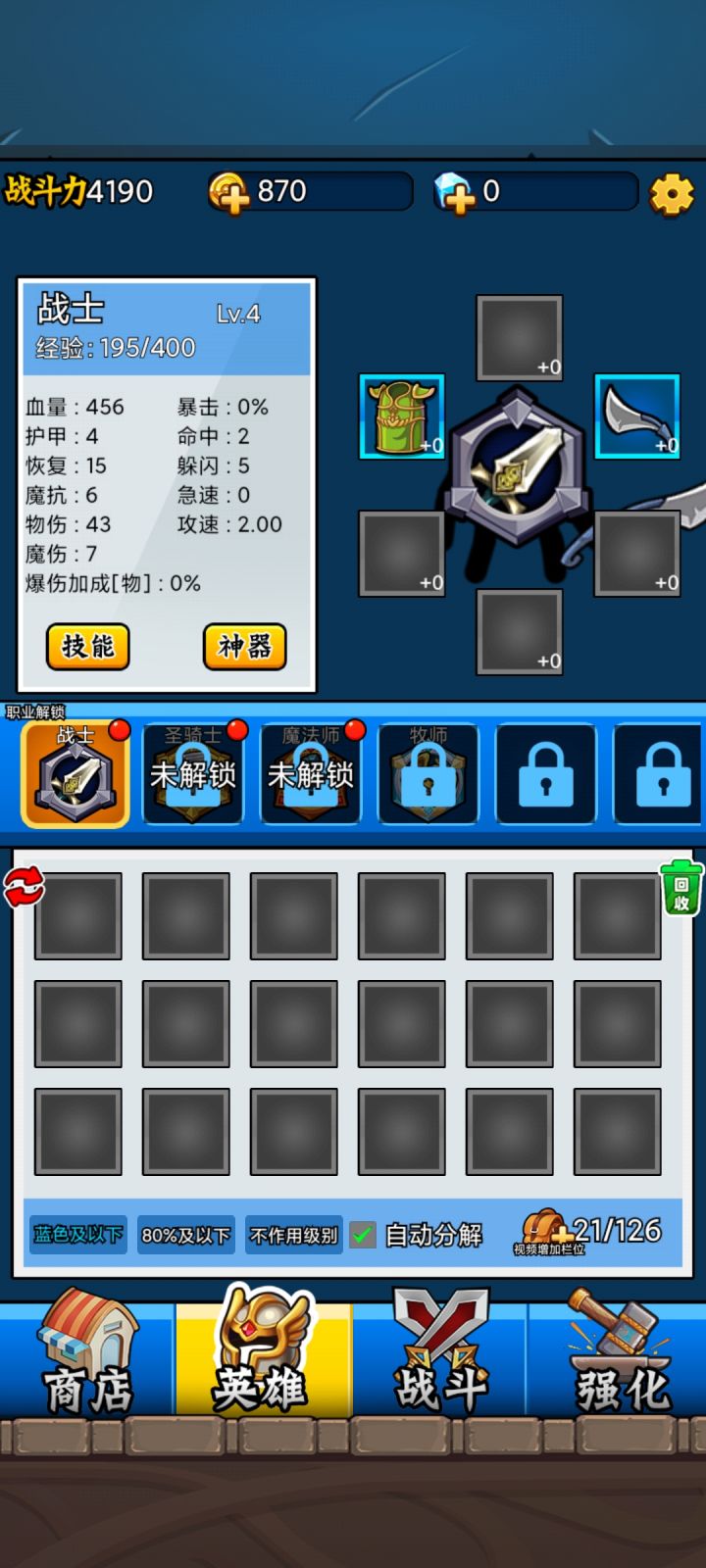Select the 战士 warrior class tab

tap(75, 774)
